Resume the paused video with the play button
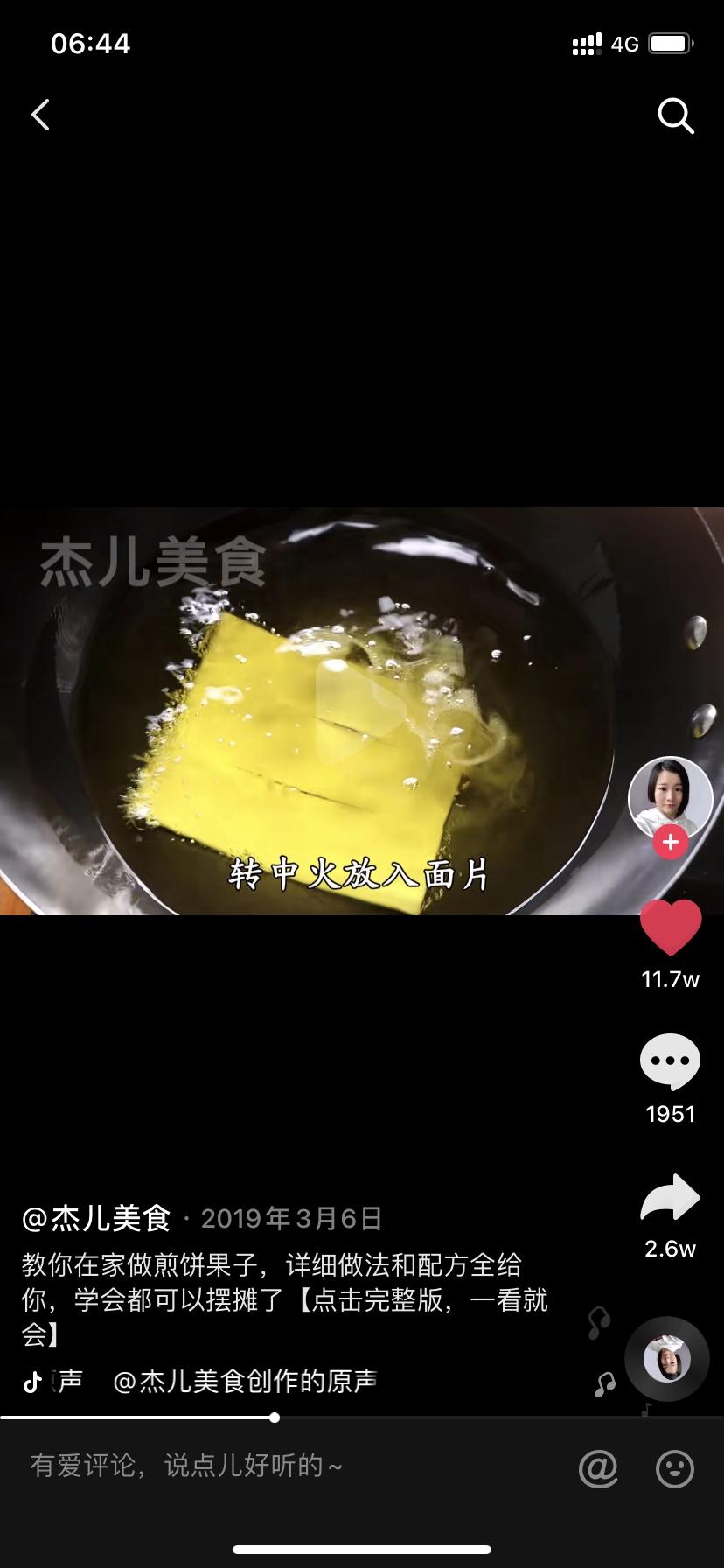Viewport: 724px width, 1568px height. pos(357,710)
